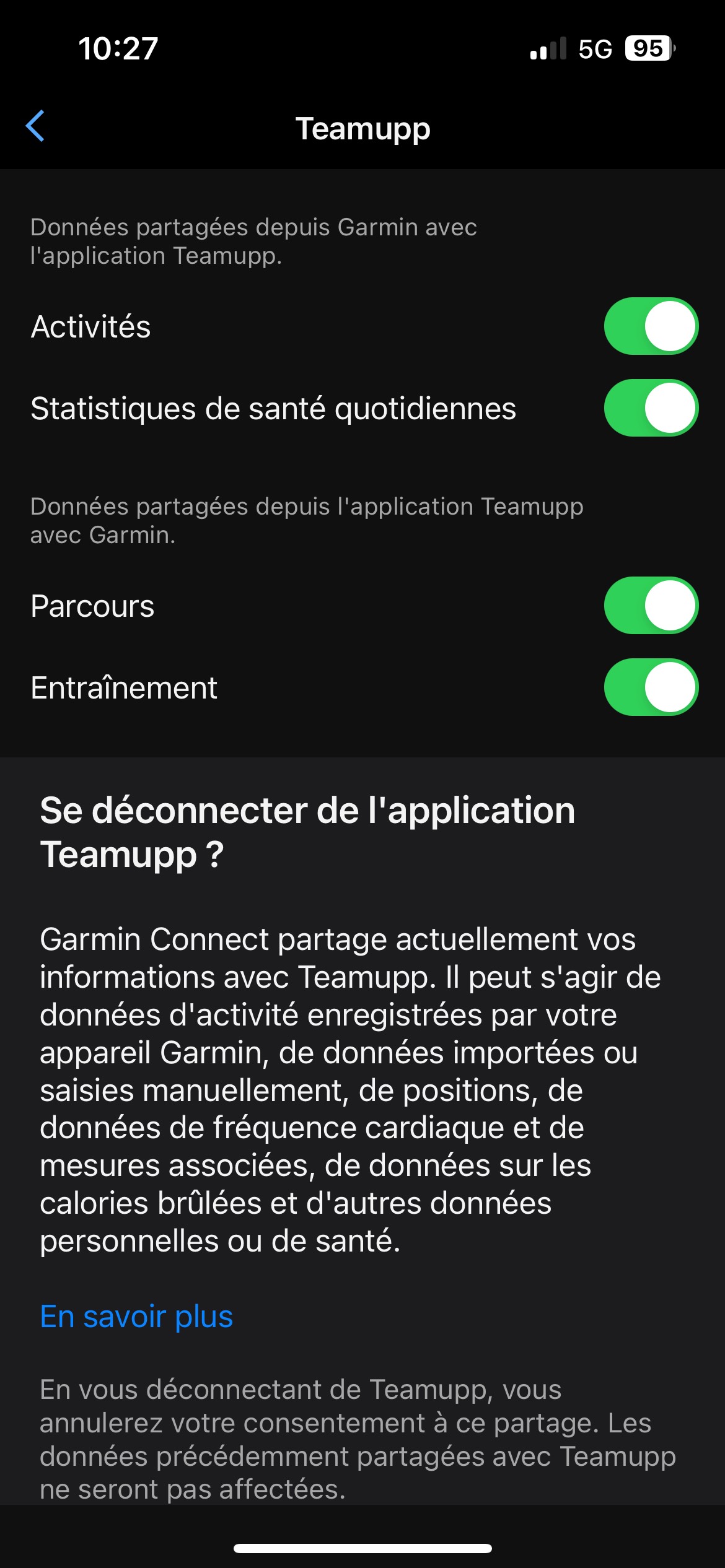Disable Statistiques de santé quotidiennes sharing

pos(651,408)
